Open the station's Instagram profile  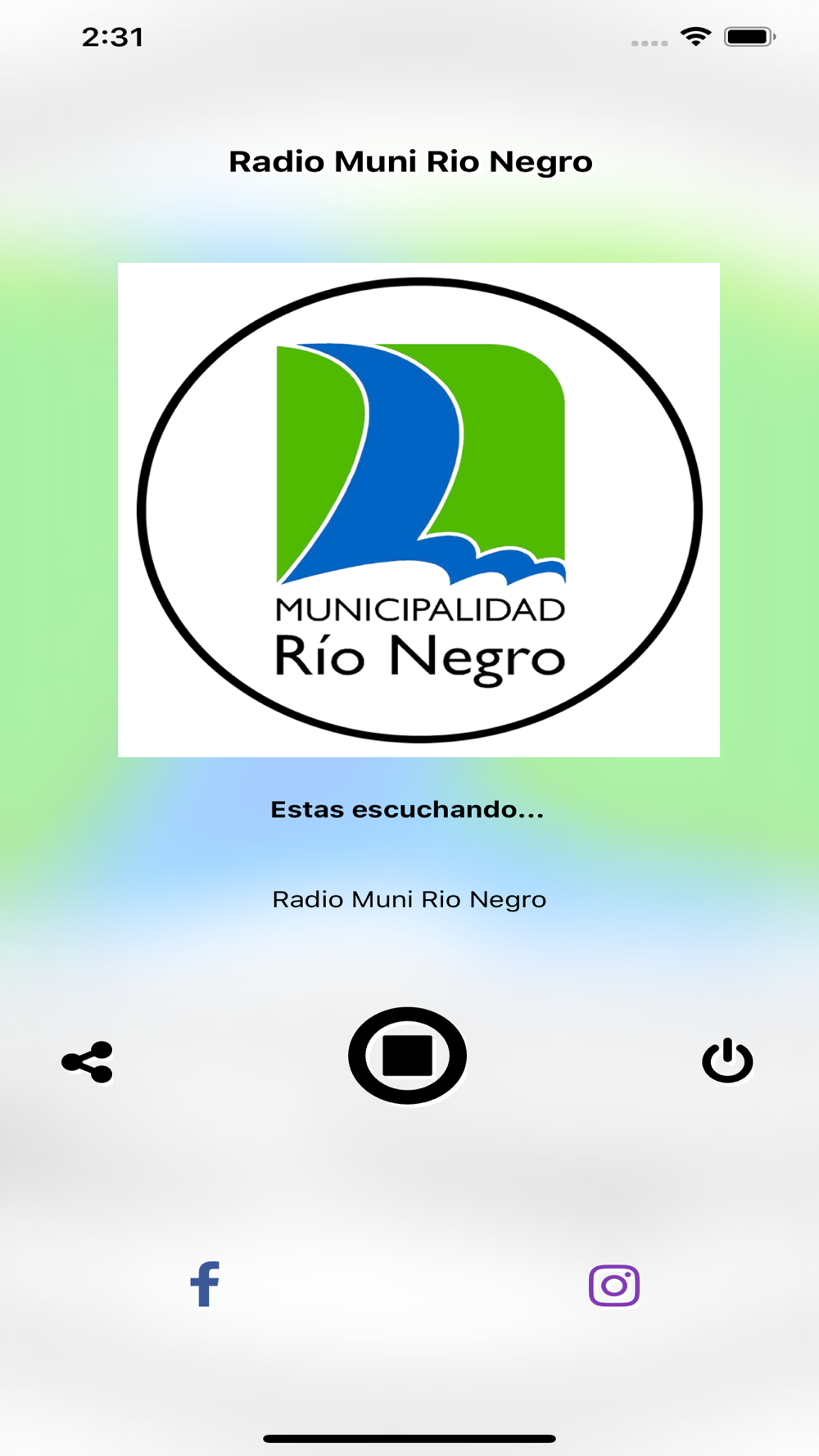tap(614, 1286)
